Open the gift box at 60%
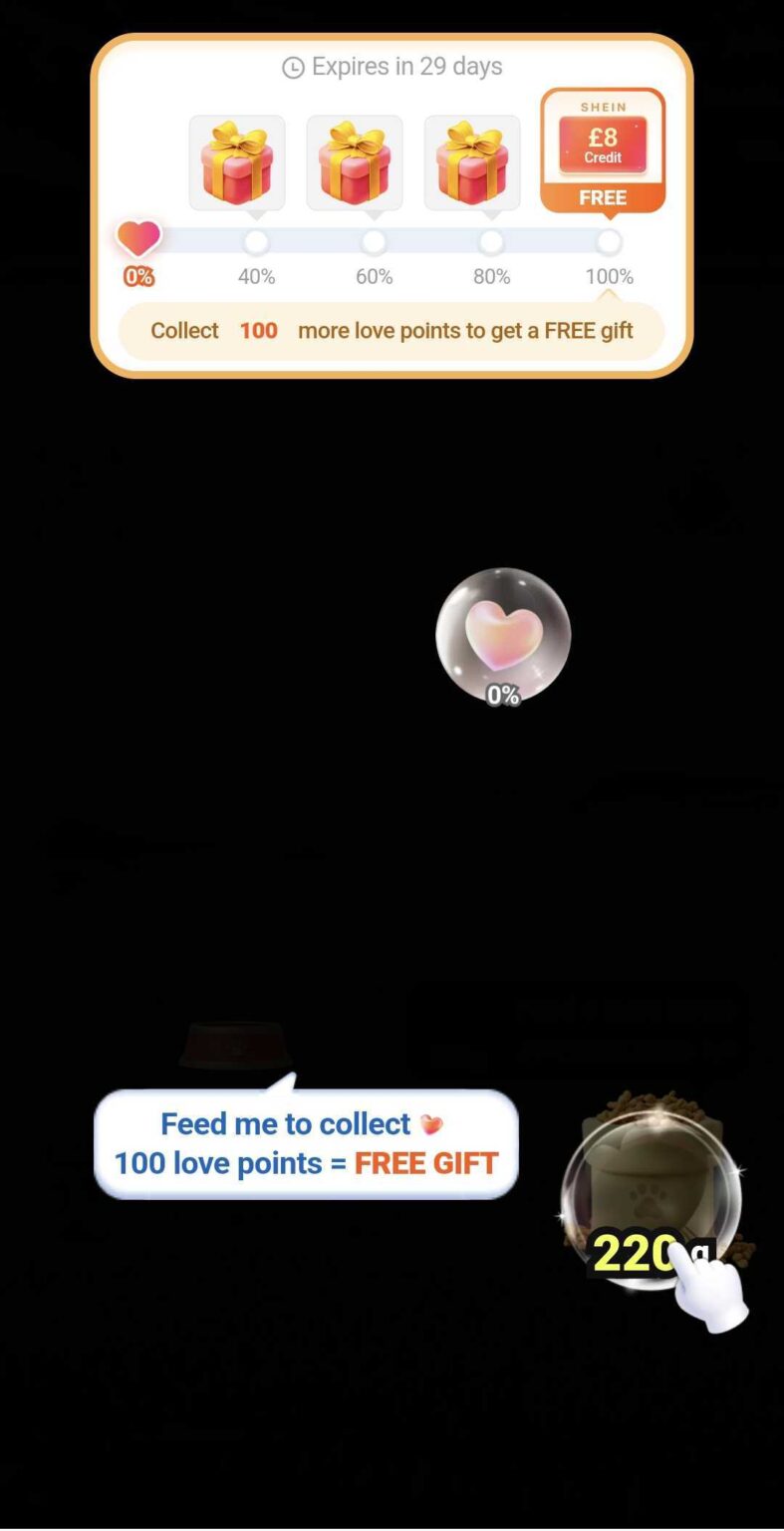This screenshot has height=1531, width=784. click(x=355, y=162)
